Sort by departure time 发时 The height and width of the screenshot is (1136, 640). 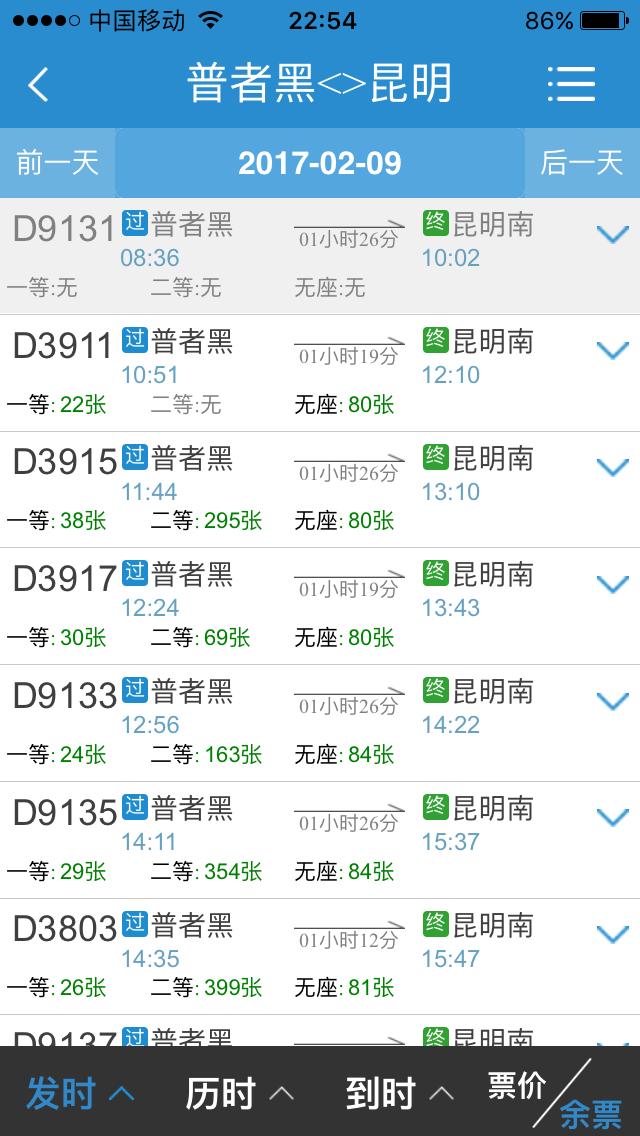pyautogui.click(x=80, y=1093)
